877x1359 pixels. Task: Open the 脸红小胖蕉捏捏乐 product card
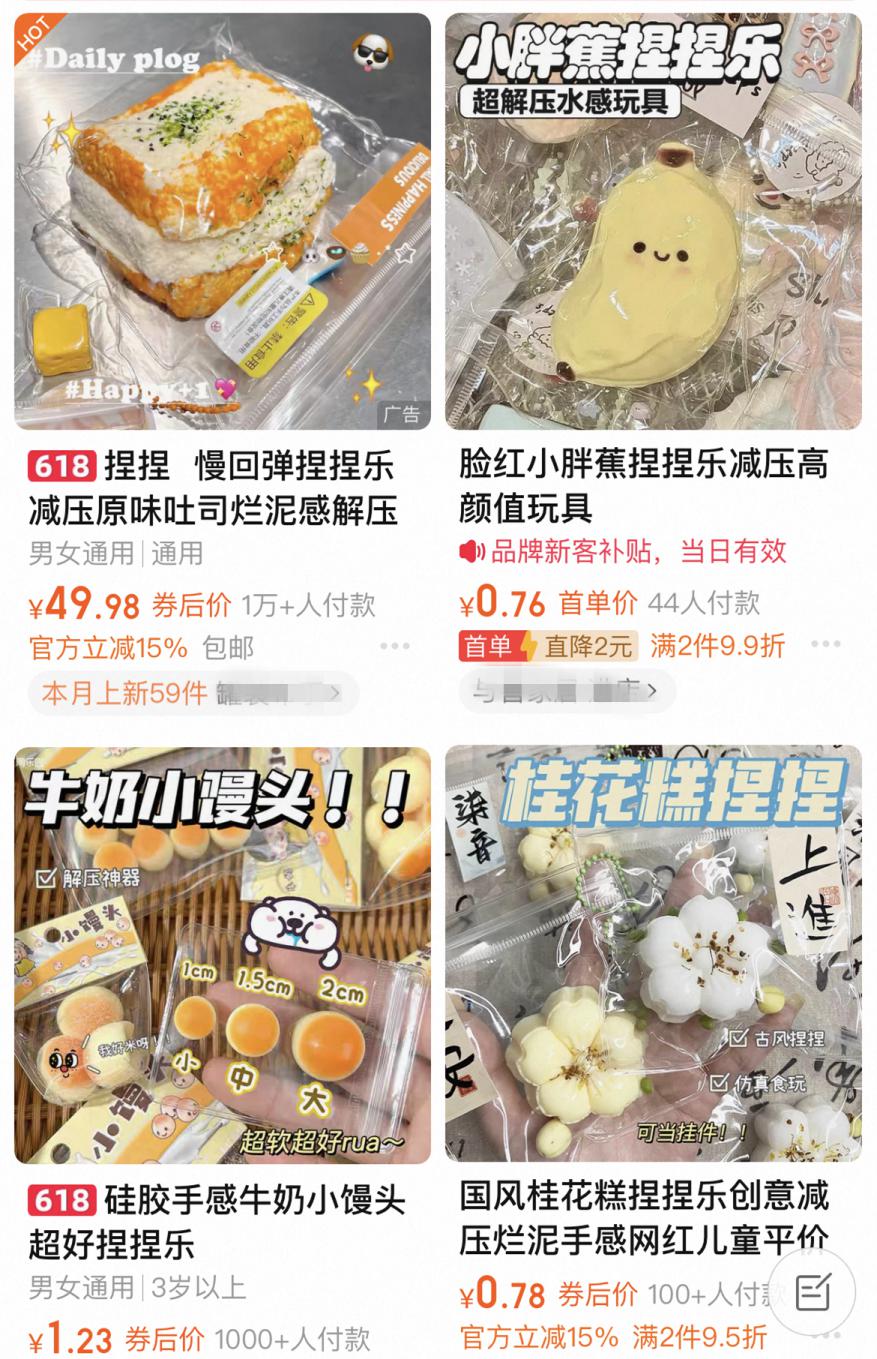point(653,222)
